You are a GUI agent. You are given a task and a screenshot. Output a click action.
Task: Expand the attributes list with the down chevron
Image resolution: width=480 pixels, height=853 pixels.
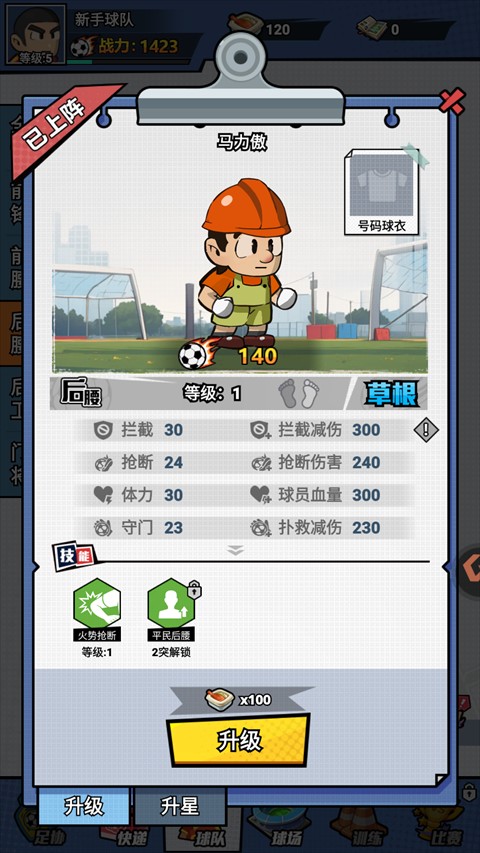(x=235, y=551)
